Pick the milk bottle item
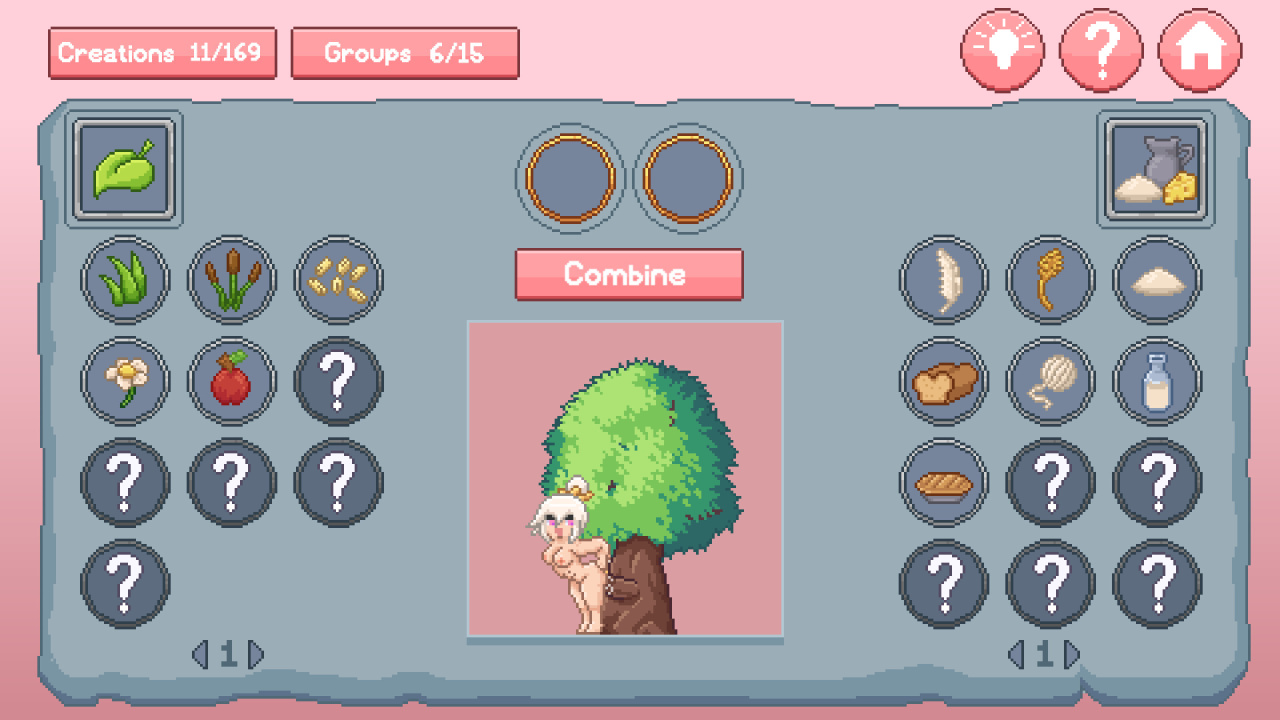 tap(1158, 381)
